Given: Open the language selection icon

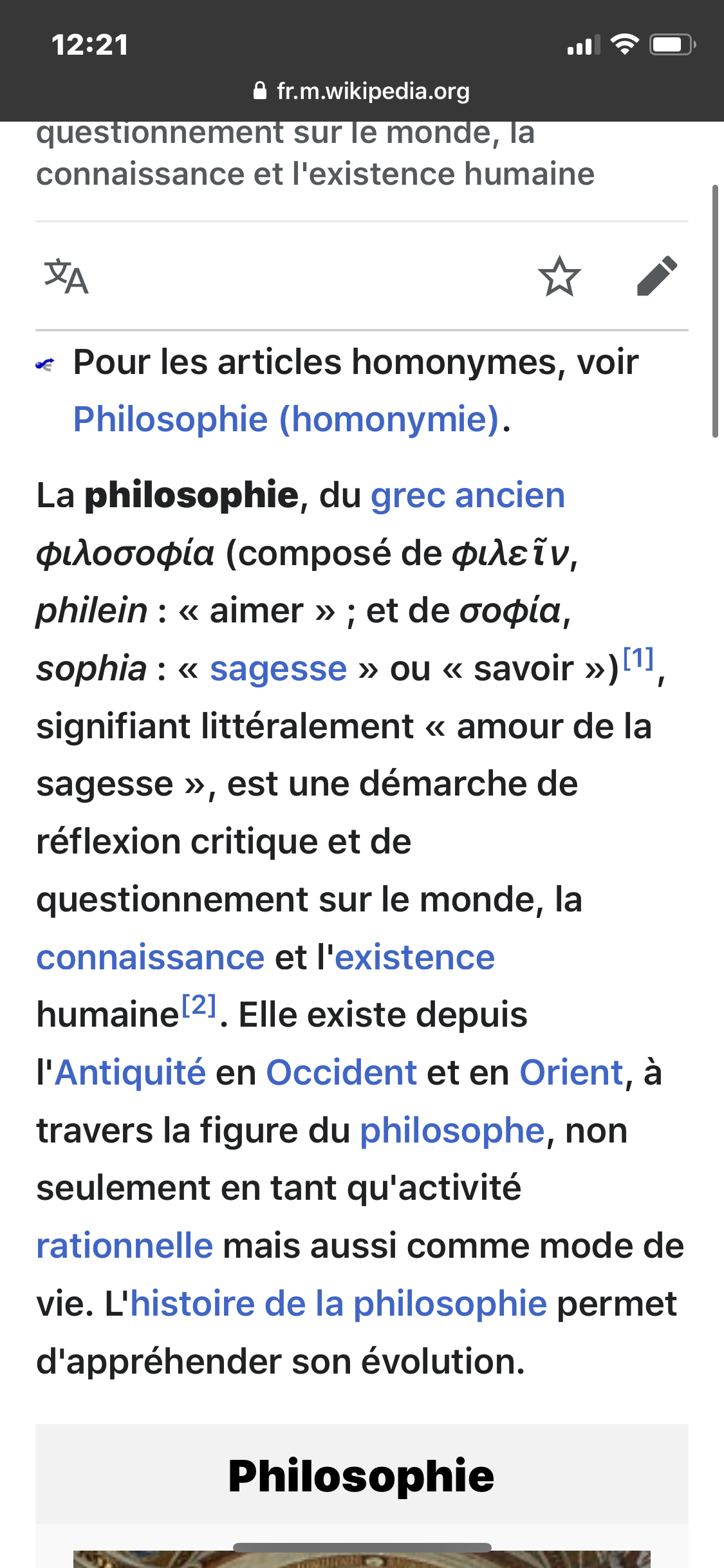Looking at the screenshot, I should (x=66, y=277).
